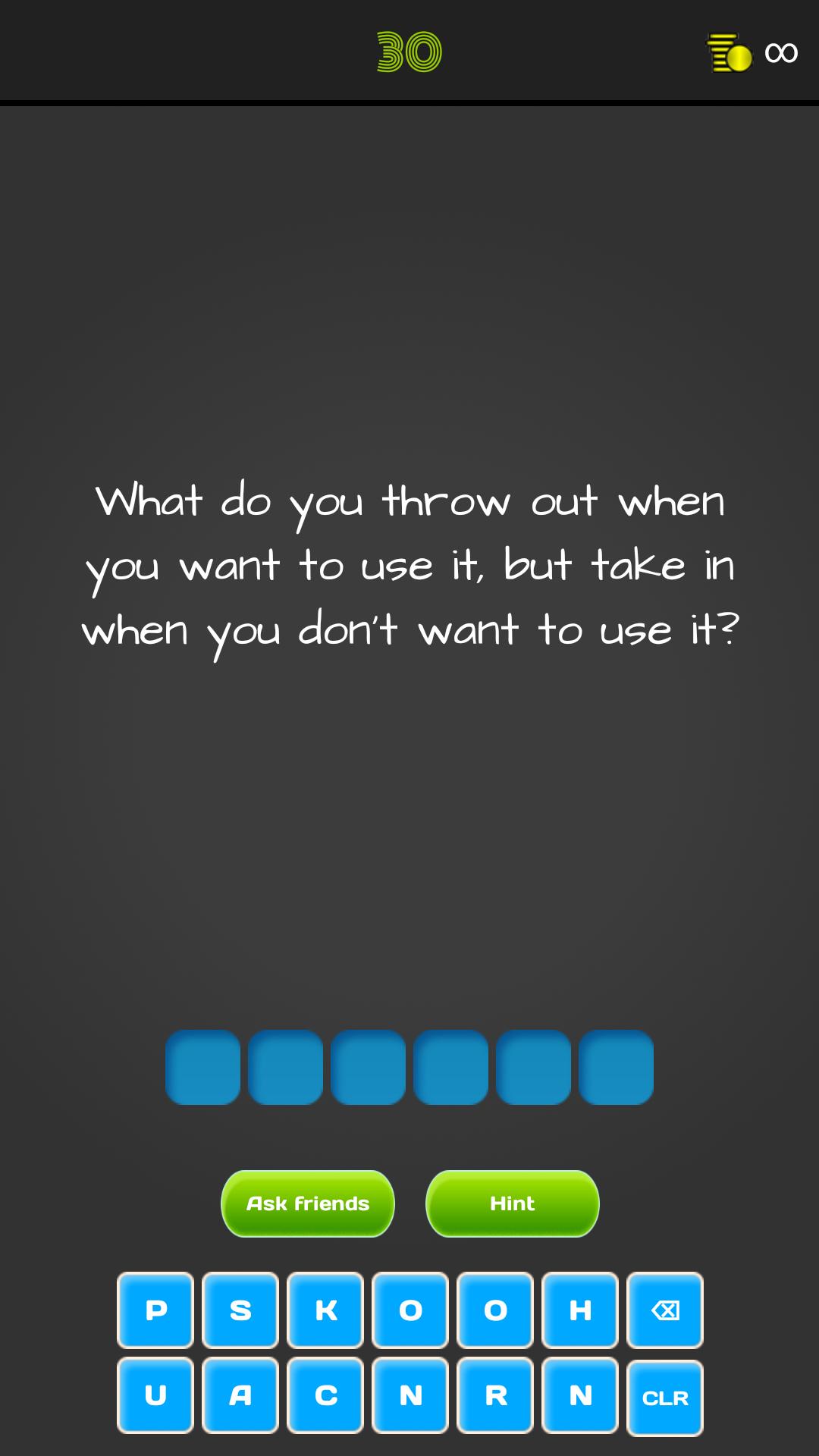
Task: Pick the letter C tile
Action: point(325,1395)
